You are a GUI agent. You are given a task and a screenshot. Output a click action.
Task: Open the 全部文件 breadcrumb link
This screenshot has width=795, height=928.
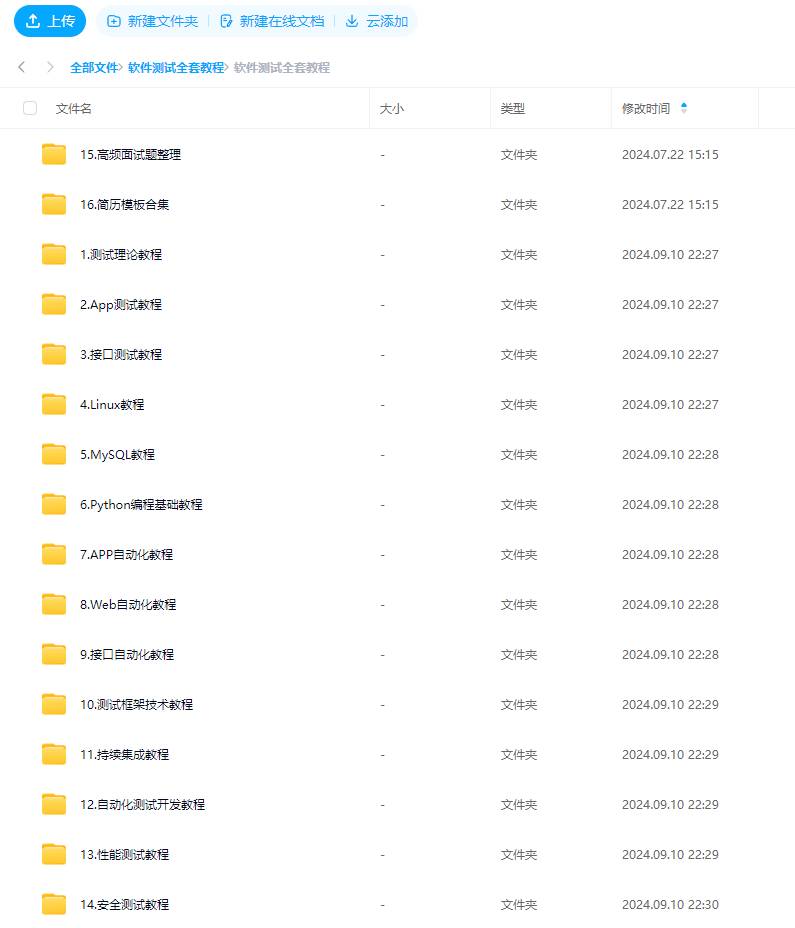(94, 68)
